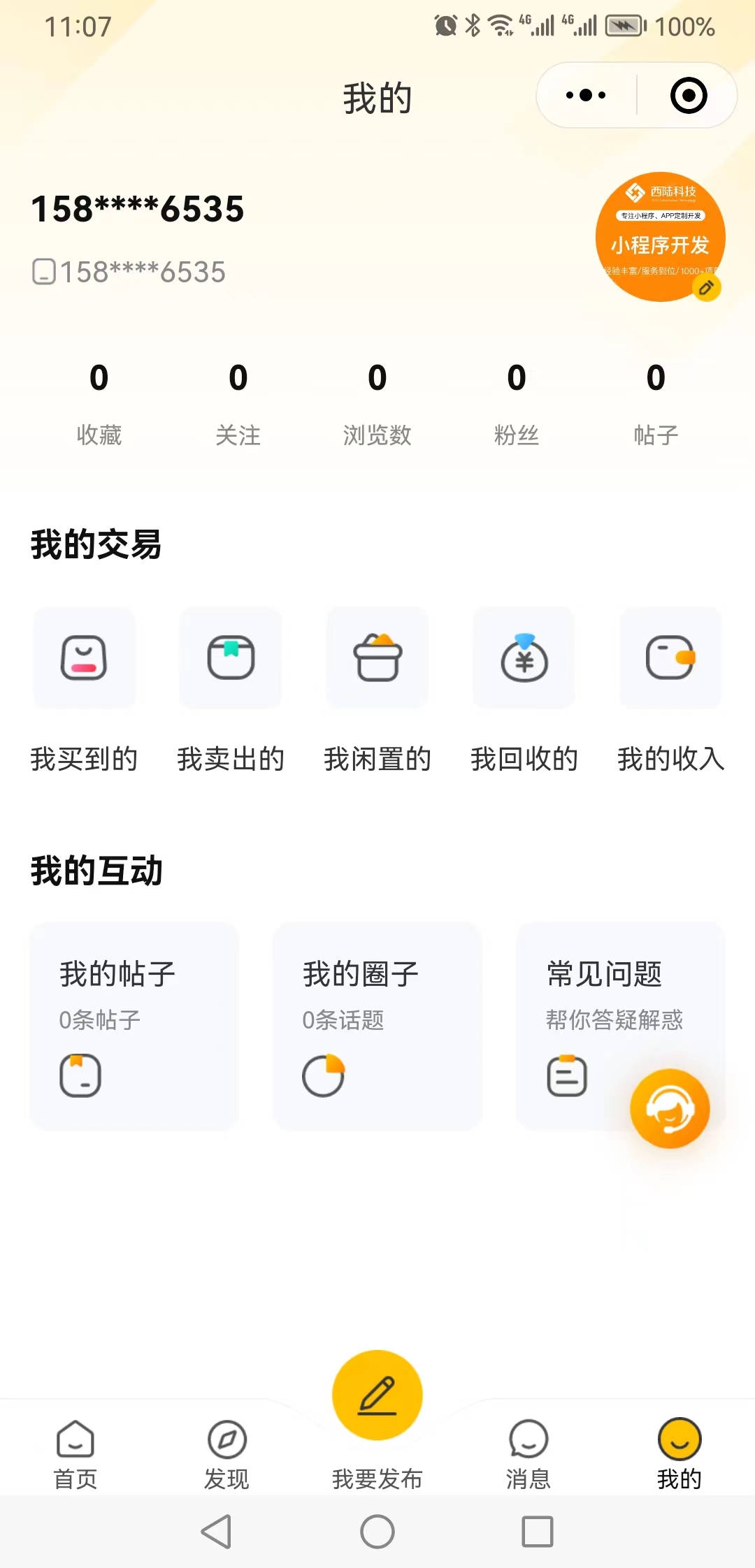The image size is (755, 1568).
Task: Open the 我的帖子 card
Action: pos(134,1026)
